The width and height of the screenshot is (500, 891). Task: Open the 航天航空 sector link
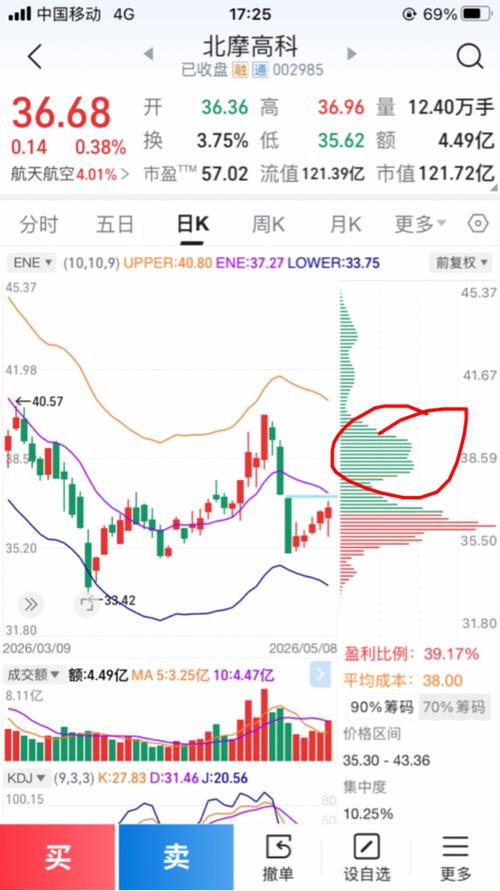pyautogui.click(x=70, y=173)
